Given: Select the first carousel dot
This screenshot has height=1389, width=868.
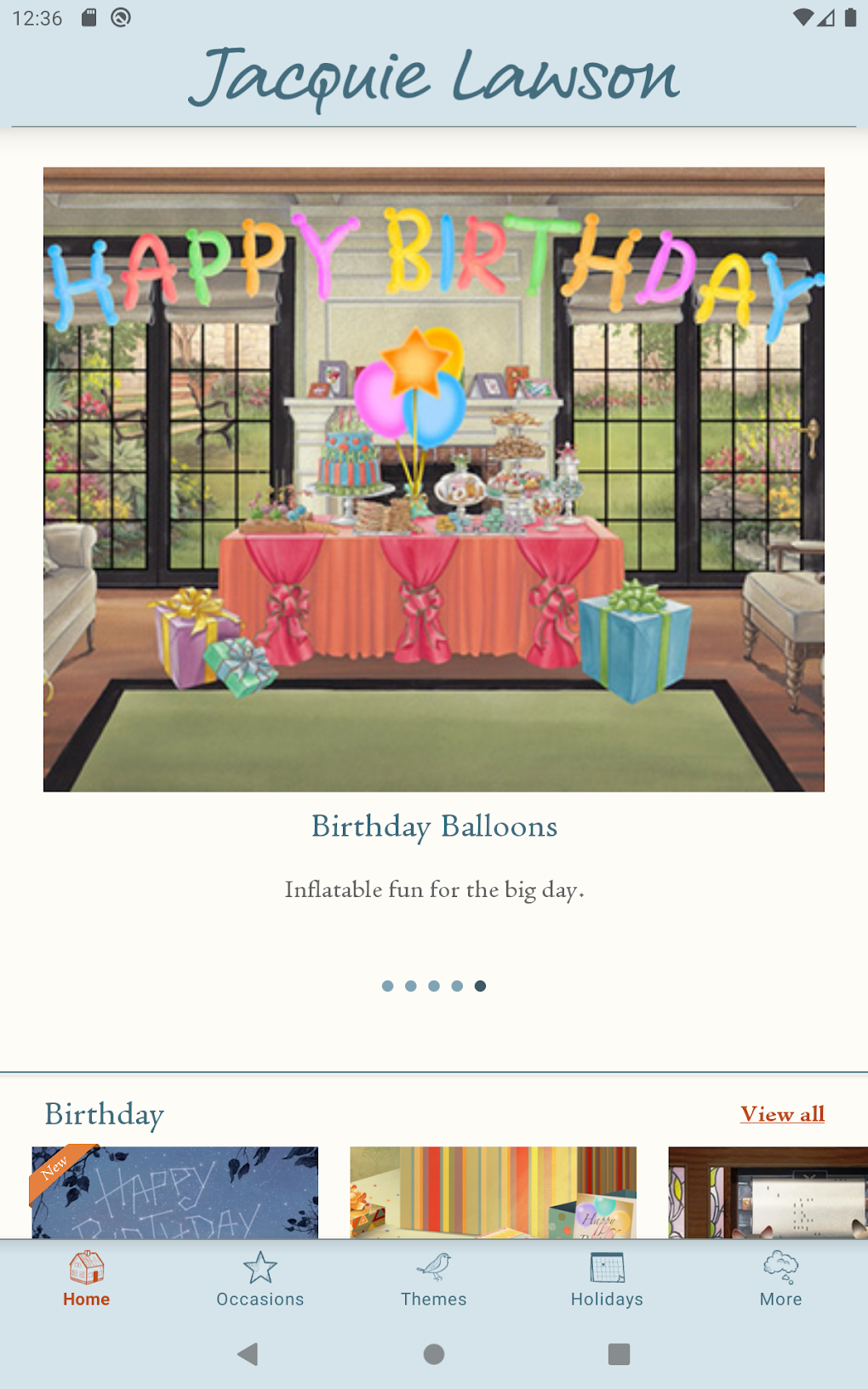Looking at the screenshot, I should [387, 986].
